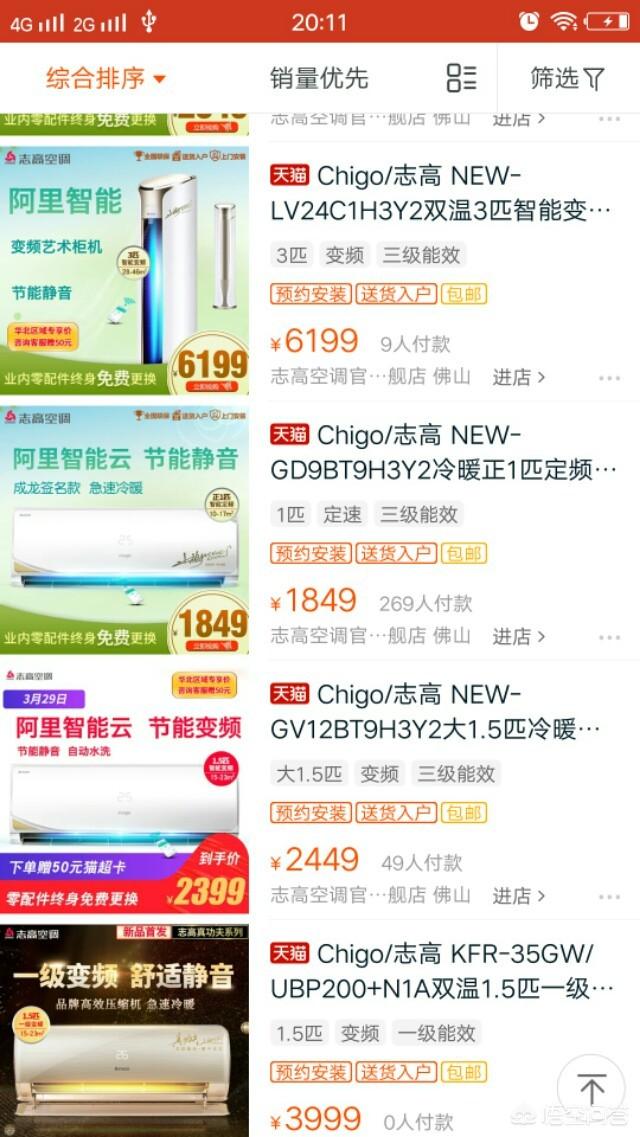View the ¥6199 cabinet air conditioner image
The width and height of the screenshot is (640, 1137).
[x=125, y=270]
